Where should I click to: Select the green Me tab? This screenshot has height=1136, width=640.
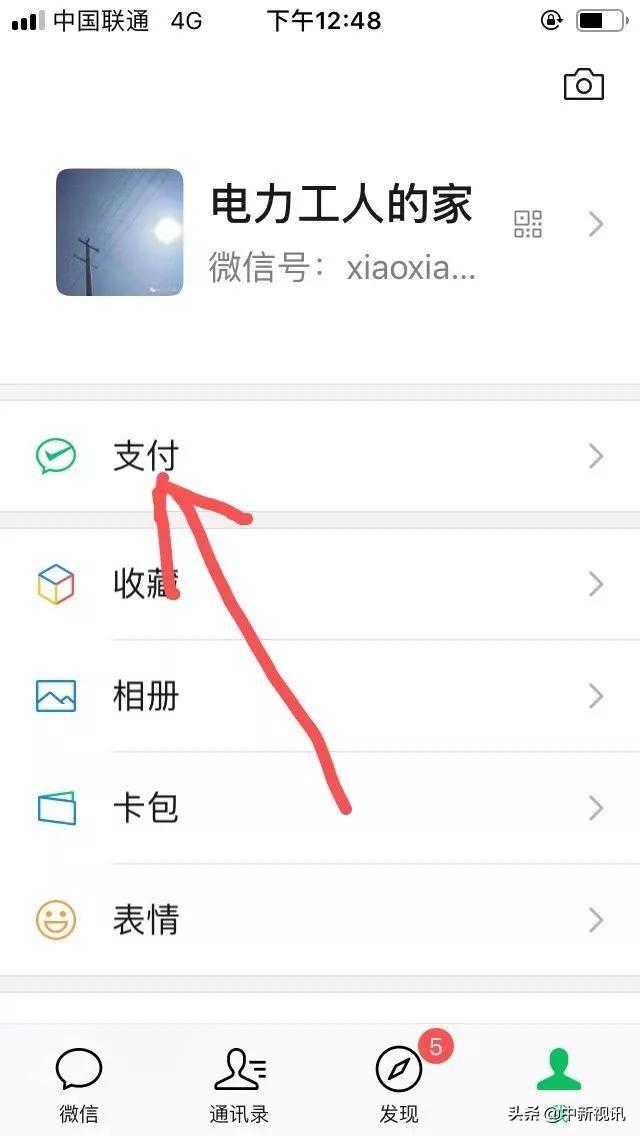click(x=559, y=1072)
